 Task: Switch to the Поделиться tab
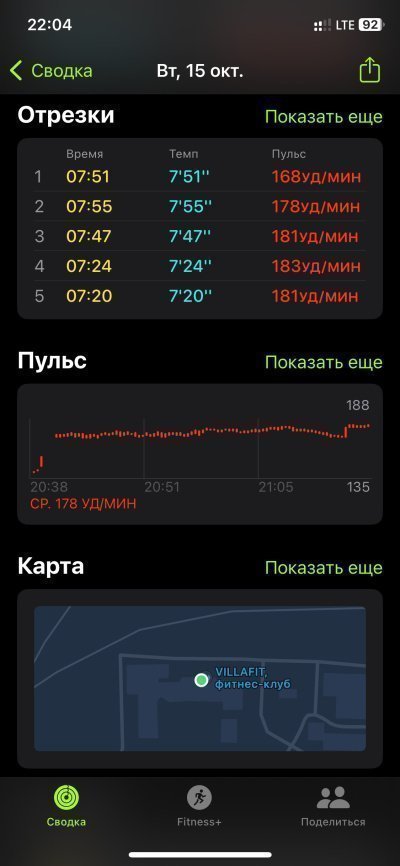pos(333,806)
